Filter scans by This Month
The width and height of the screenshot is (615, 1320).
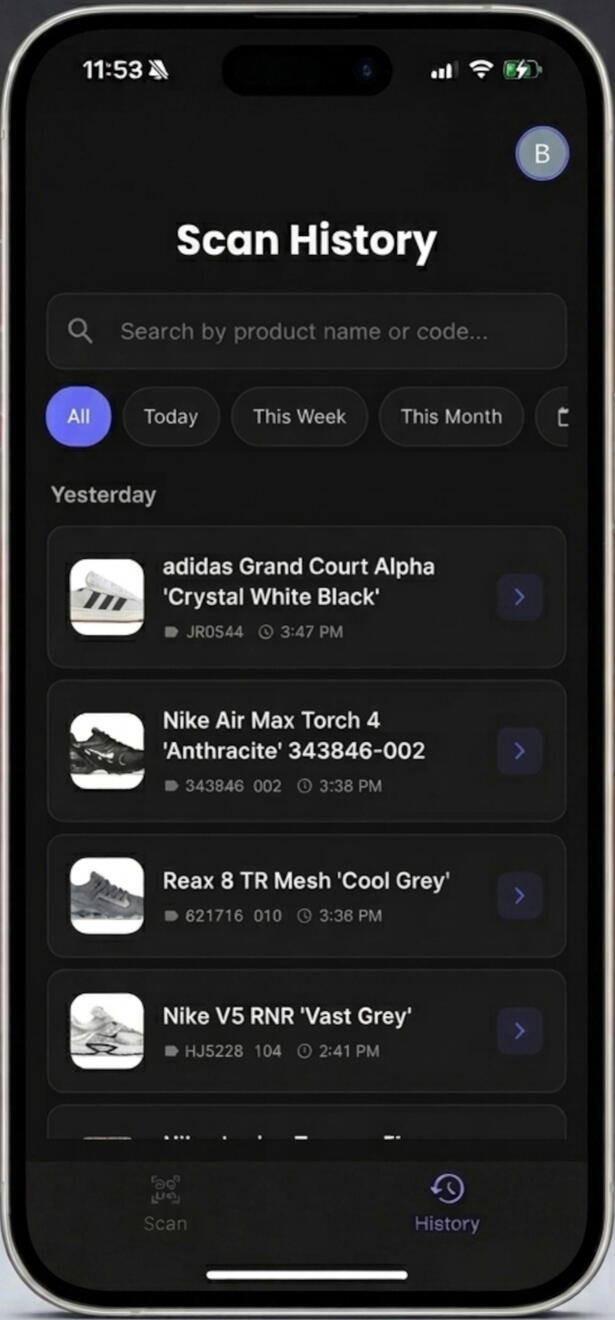[451, 416]
